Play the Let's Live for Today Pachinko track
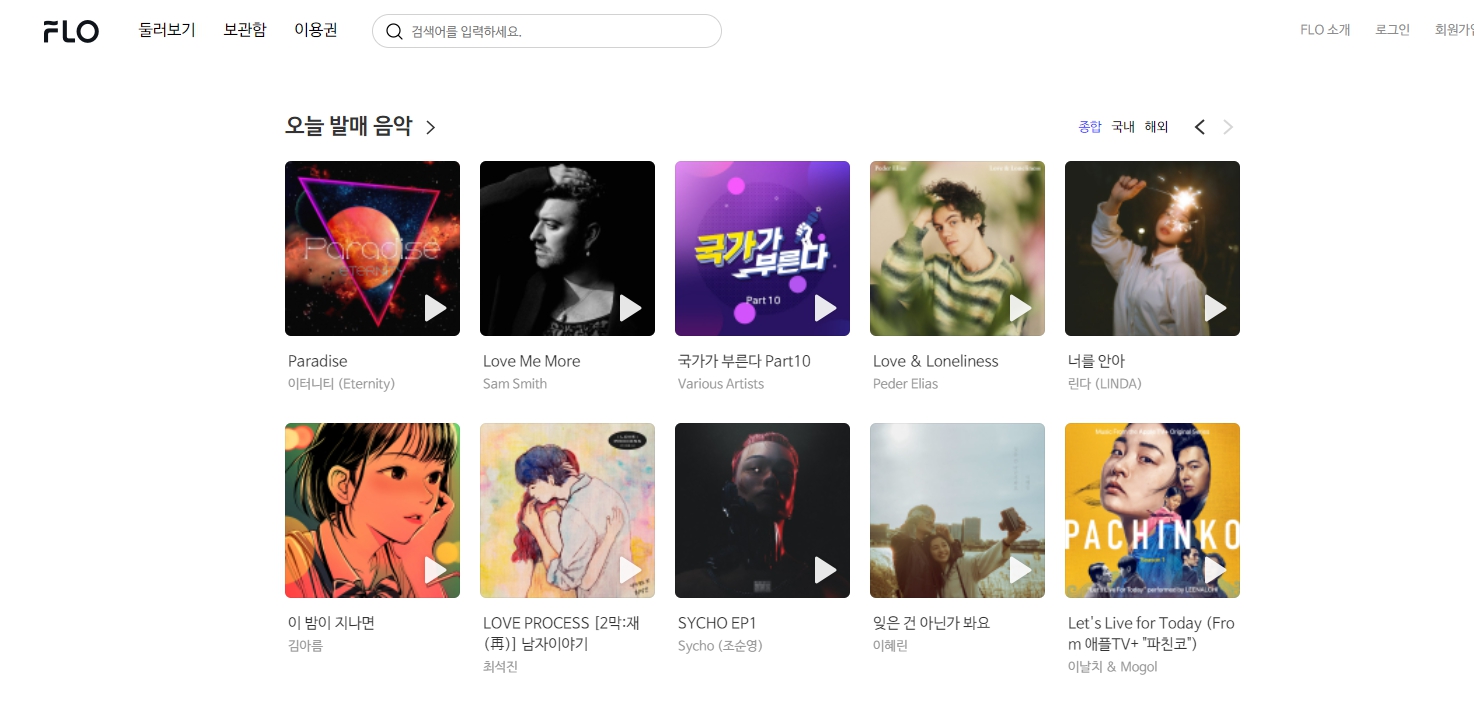 pos(1215,570)
